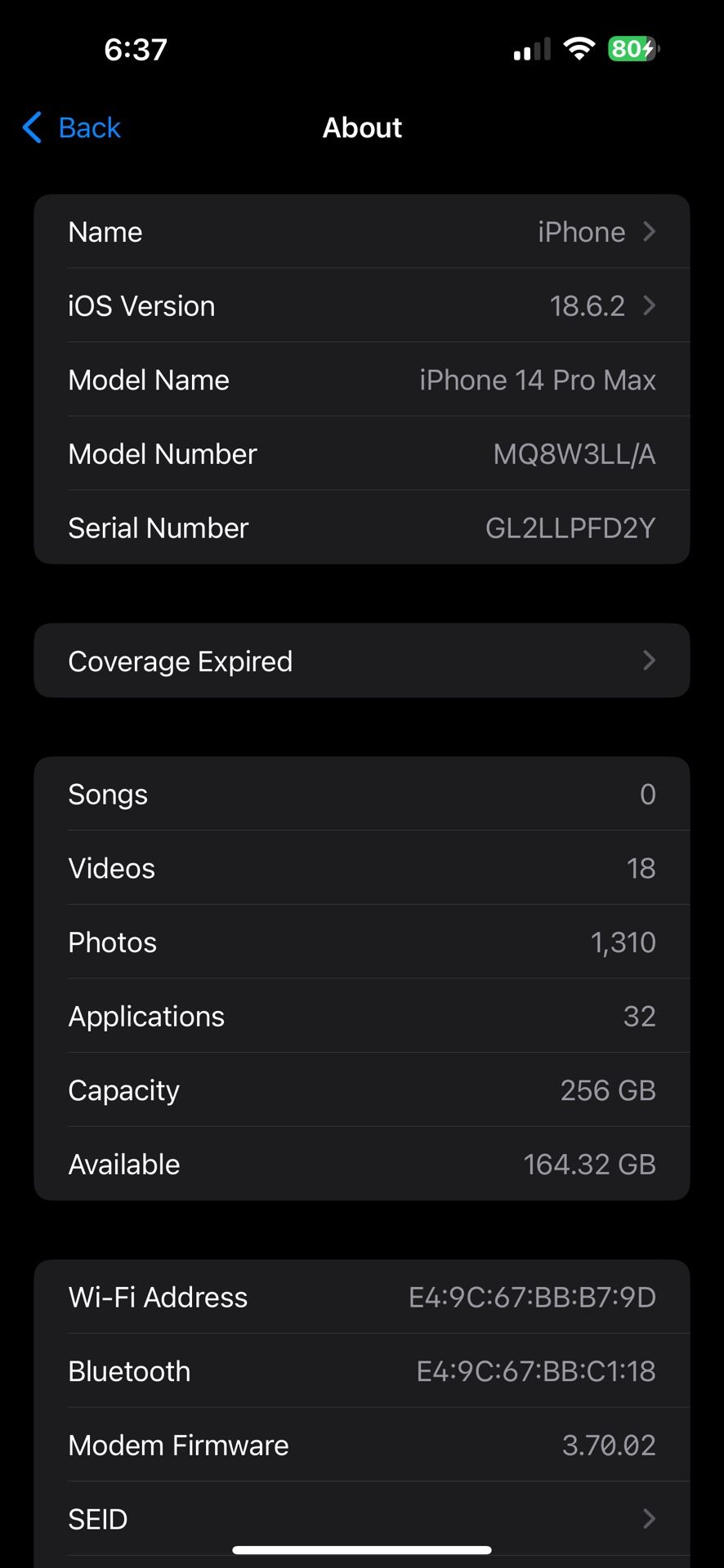Select the Serial Number row
The image size is (724, 1568).
(362, 528)
